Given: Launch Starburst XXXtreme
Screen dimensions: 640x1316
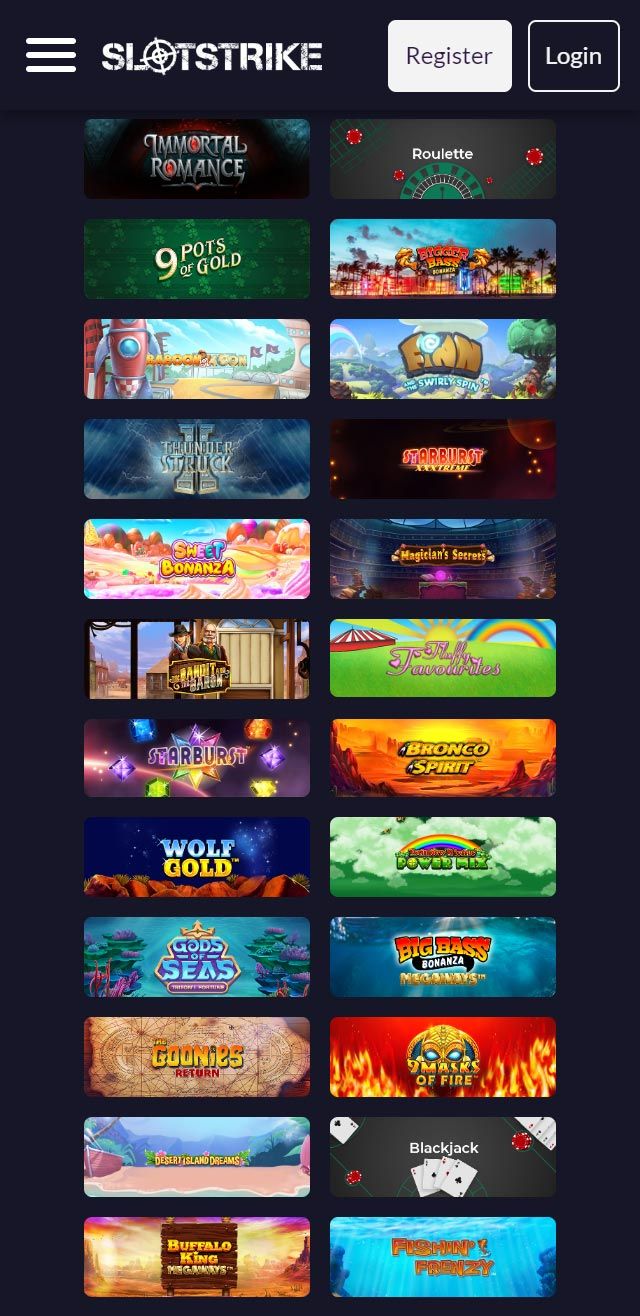Looking at the screenshot, I should (x=443, y=459).
